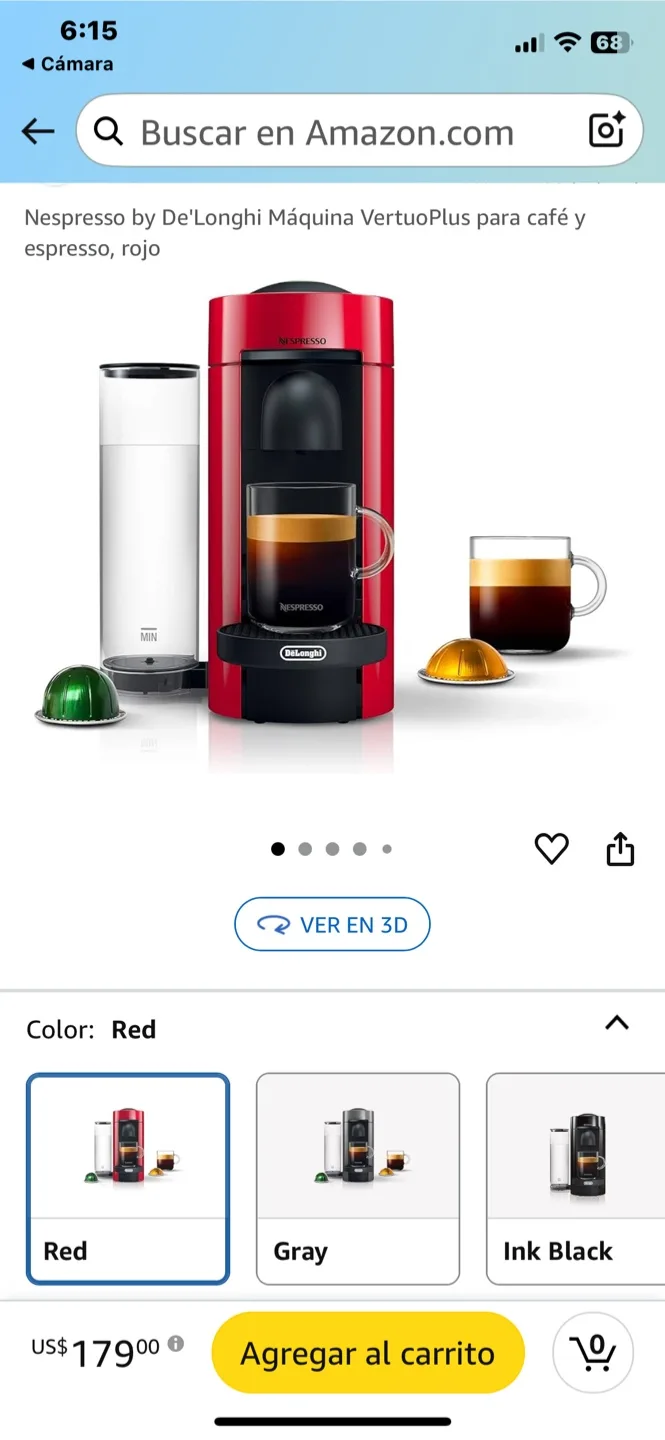The width and height of the screenshot is (665, 1440).
Task: Return to Cámara app via back link
Action: pyautogui.click(x=68, y=64)
